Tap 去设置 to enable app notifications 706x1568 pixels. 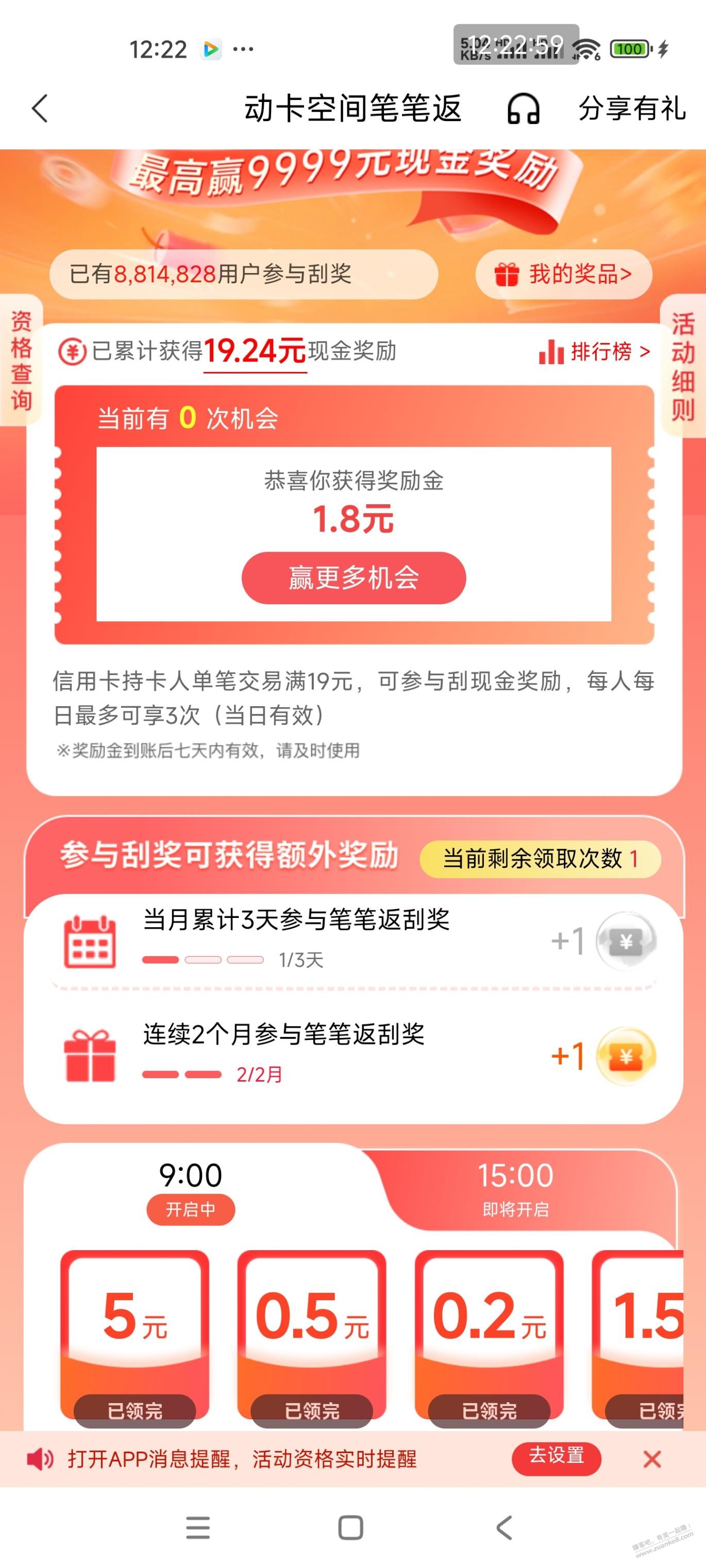pyautogui.click(x=556, y=1458)
